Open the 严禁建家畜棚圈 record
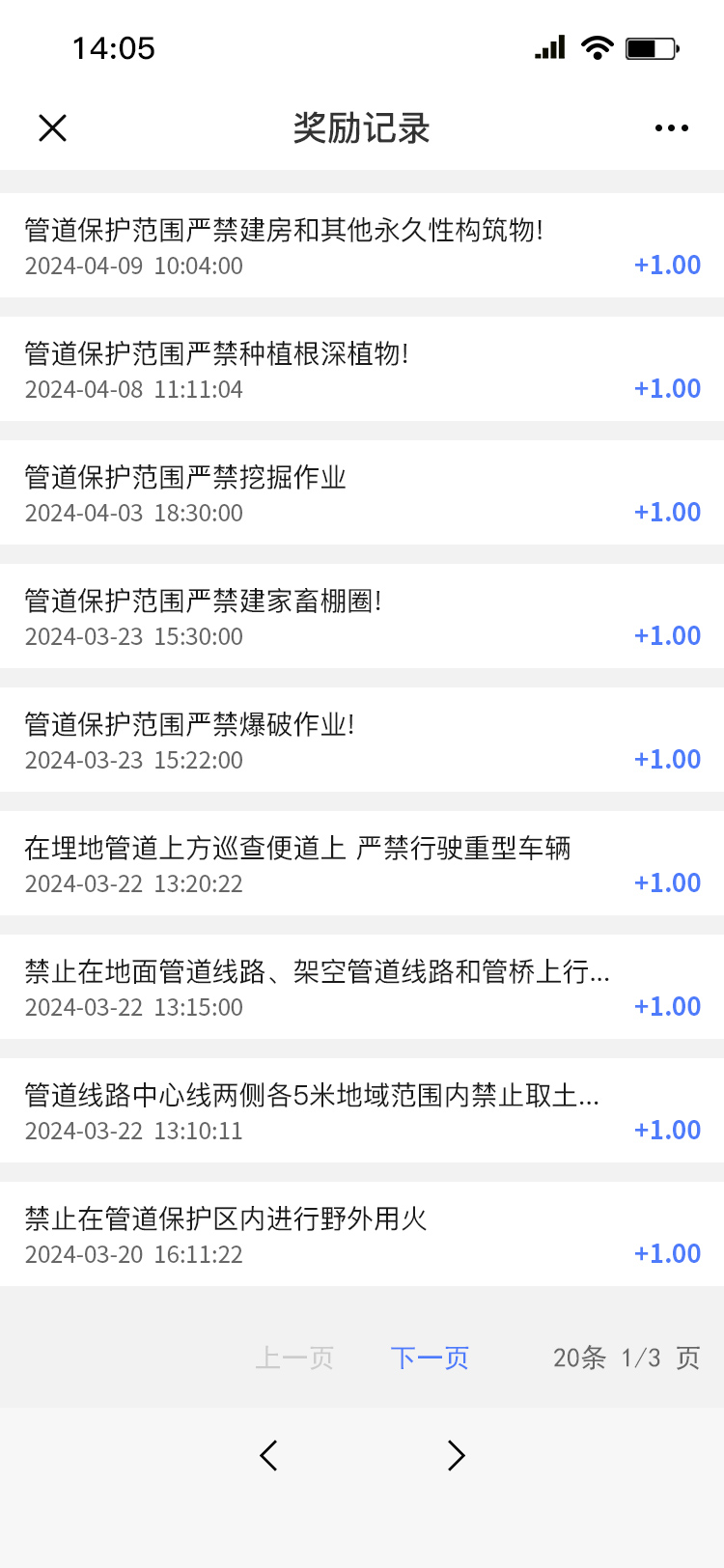 [x=362, y=616]
